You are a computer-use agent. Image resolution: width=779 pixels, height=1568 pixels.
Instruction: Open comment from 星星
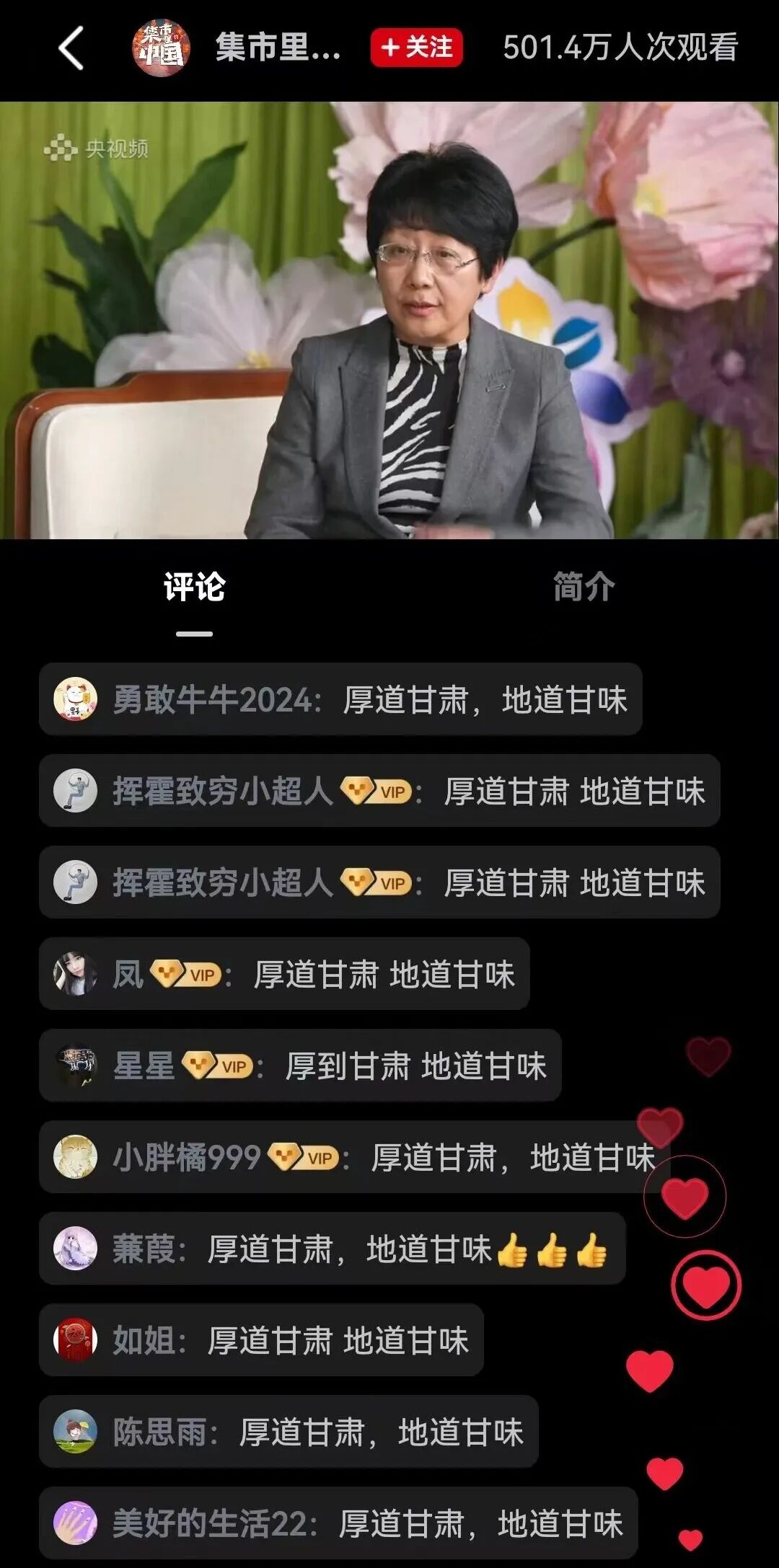(300, 1066)
